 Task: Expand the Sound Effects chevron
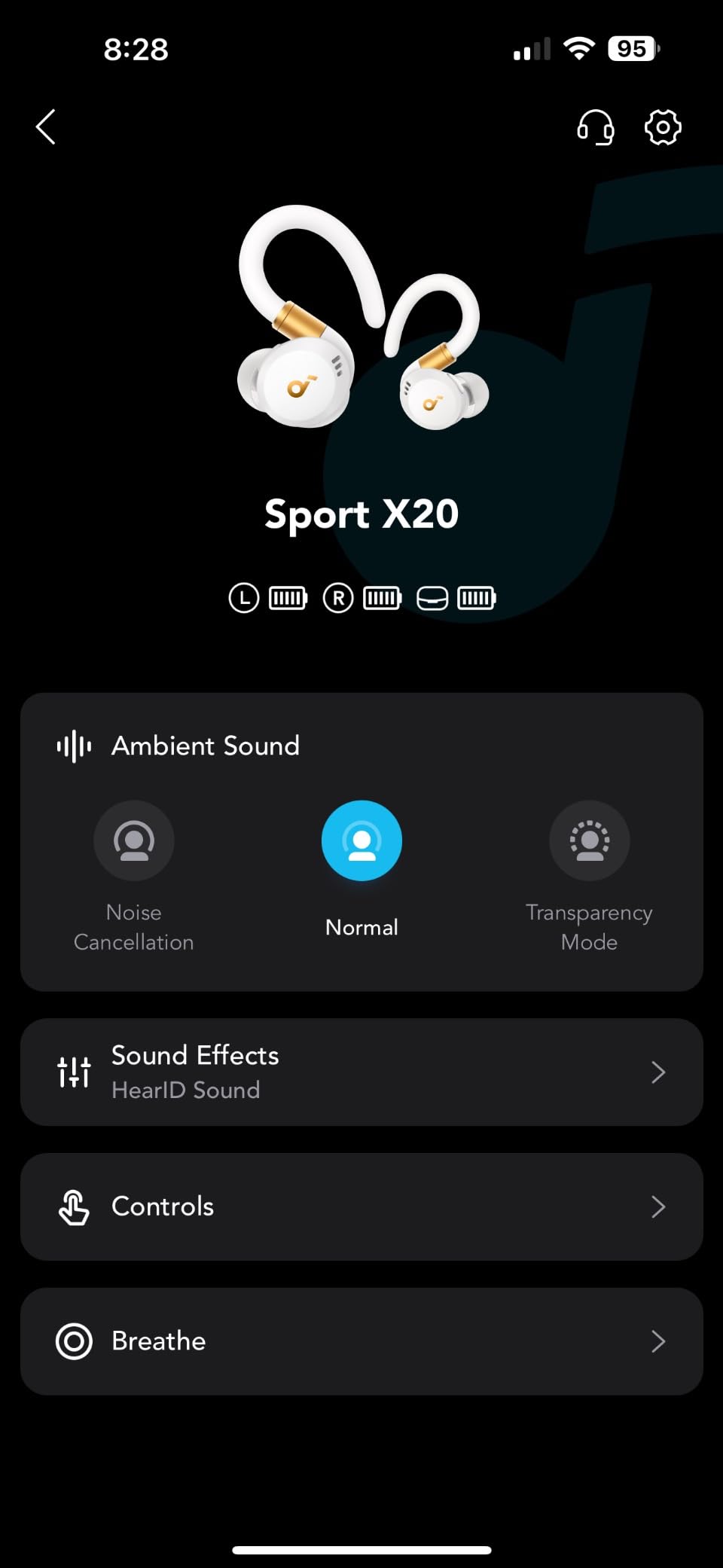(x=658, y=1072)
